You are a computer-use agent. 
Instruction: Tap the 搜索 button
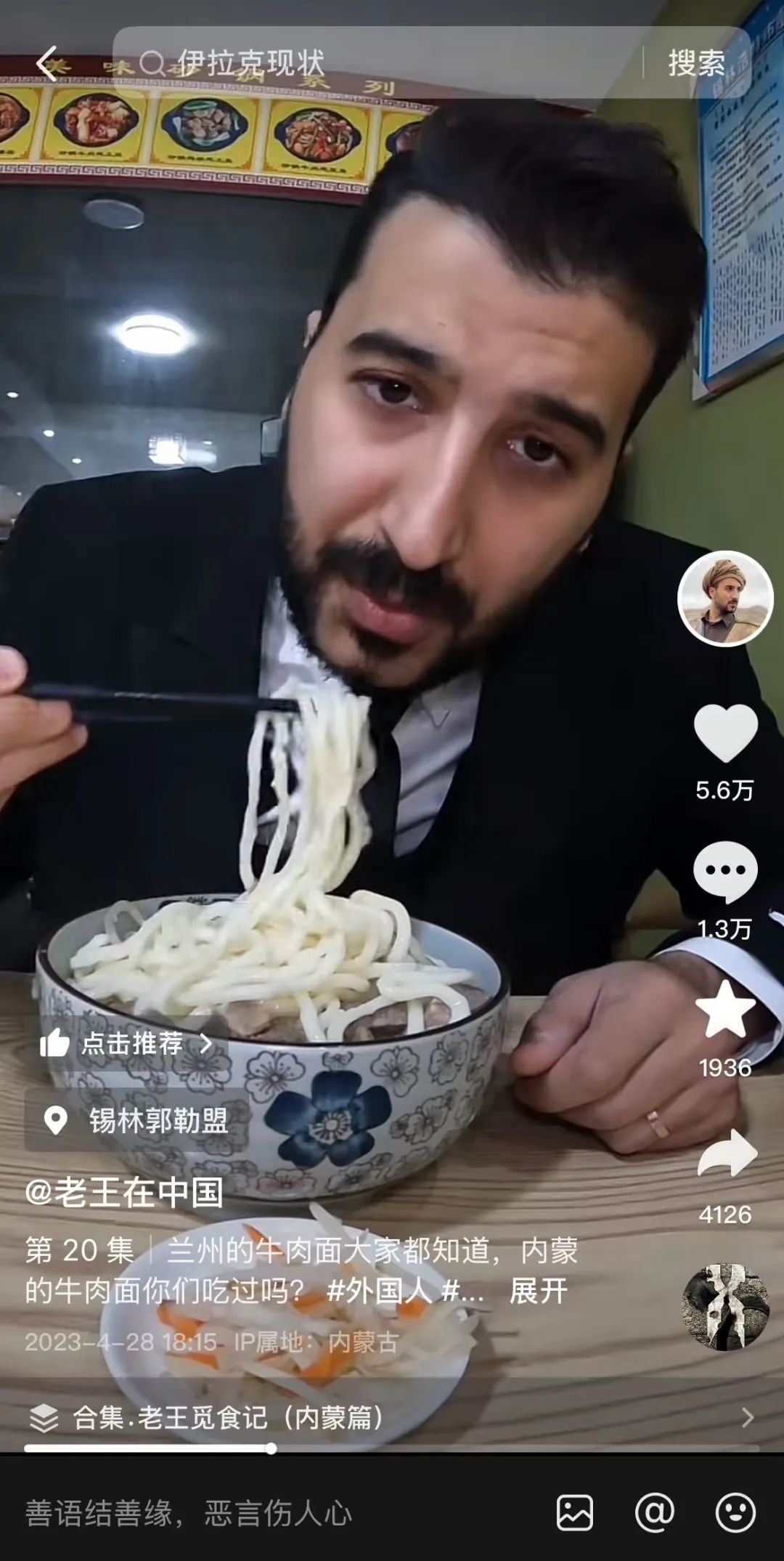tap(696, 64)
